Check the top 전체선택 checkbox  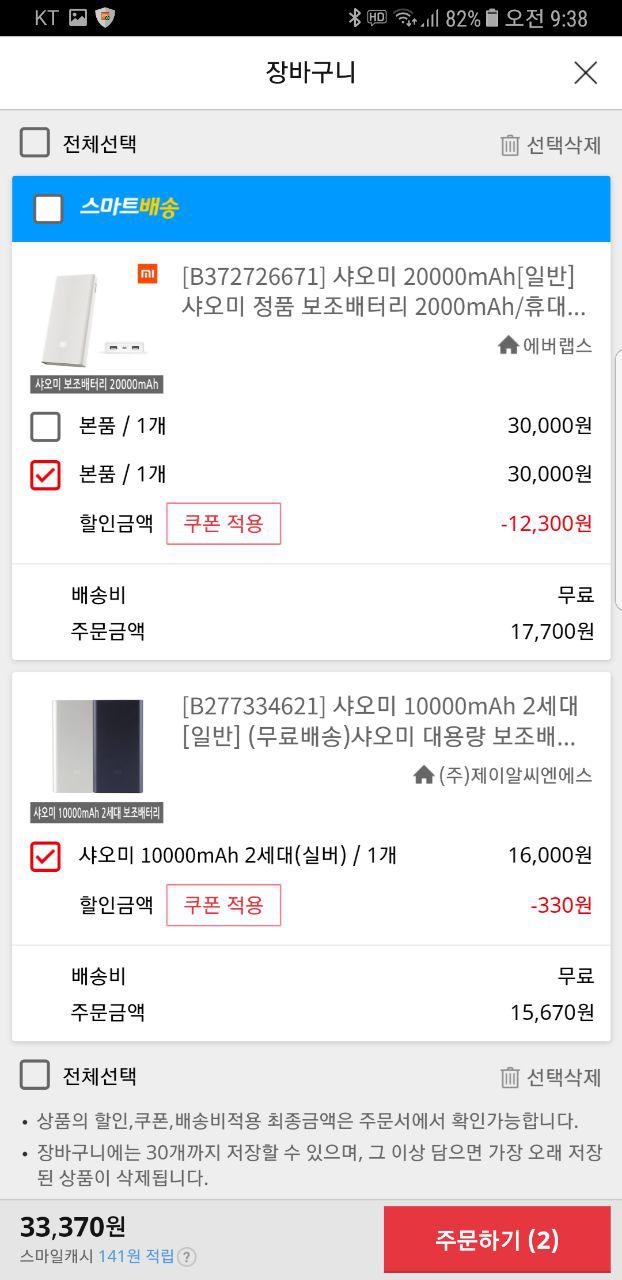coord(35,143)
